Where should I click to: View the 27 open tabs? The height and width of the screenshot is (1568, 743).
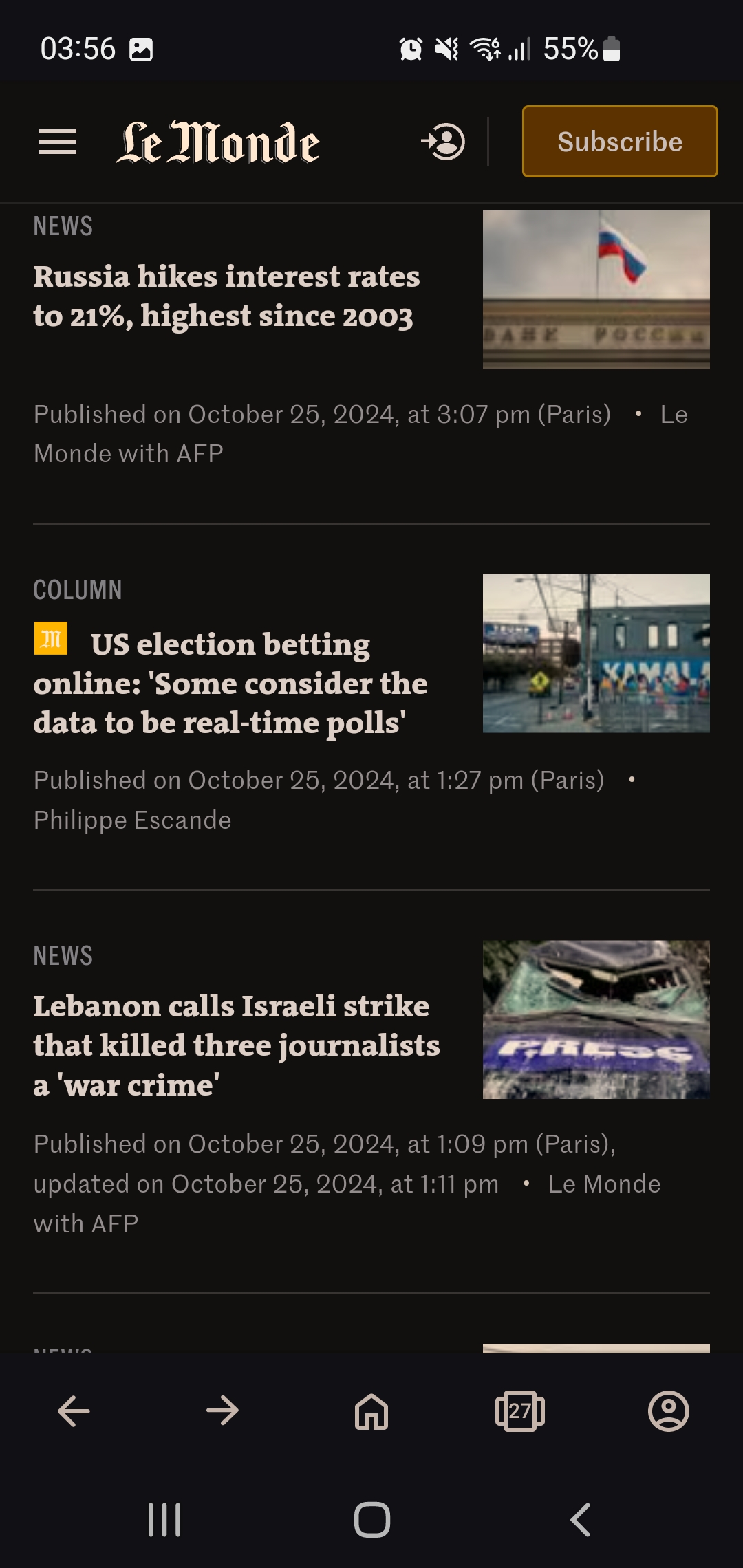[x=520, y=1411]
